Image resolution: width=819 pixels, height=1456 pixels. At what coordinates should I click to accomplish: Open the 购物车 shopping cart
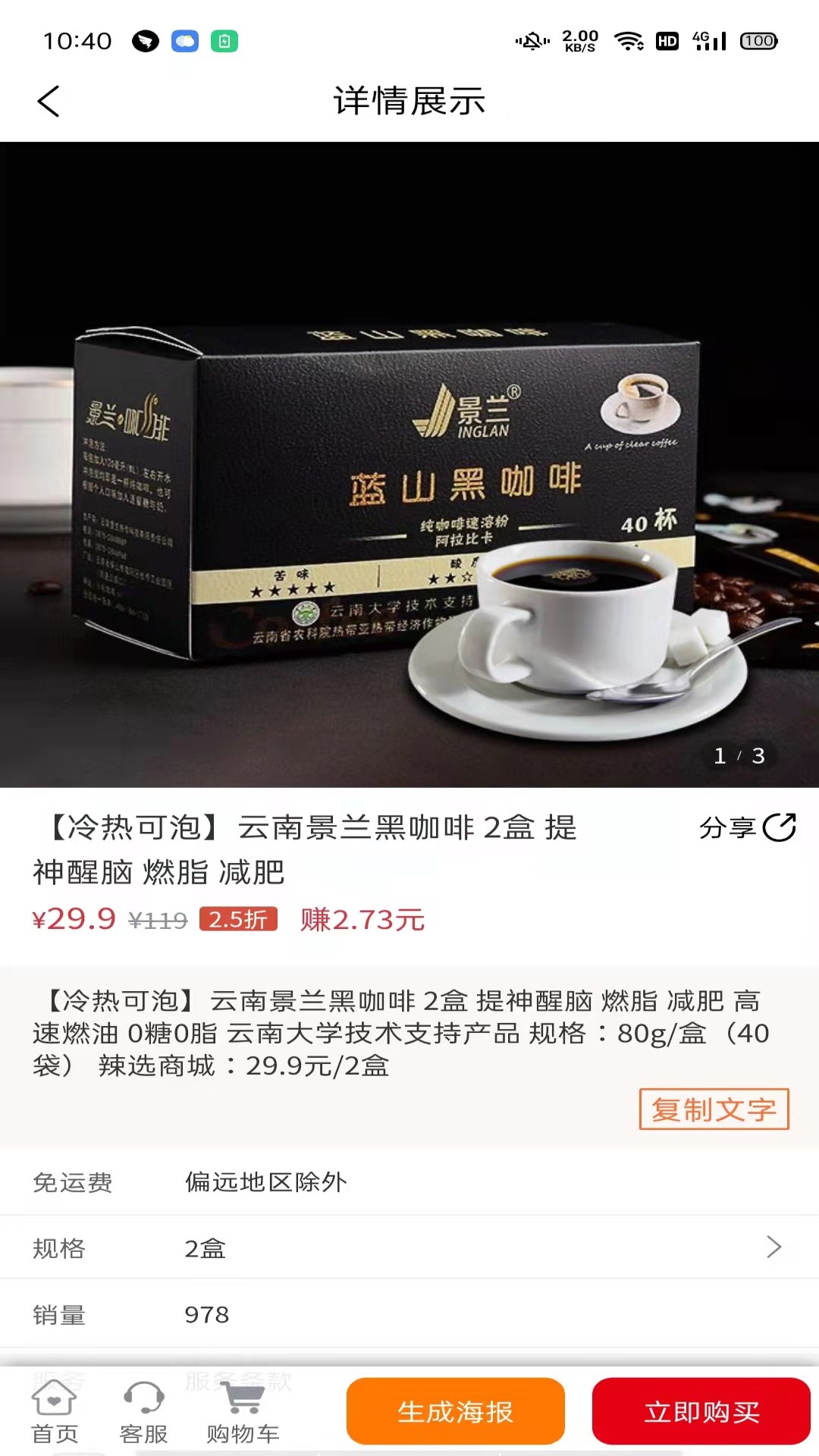pyautogui.click(x=243, y=1413)
